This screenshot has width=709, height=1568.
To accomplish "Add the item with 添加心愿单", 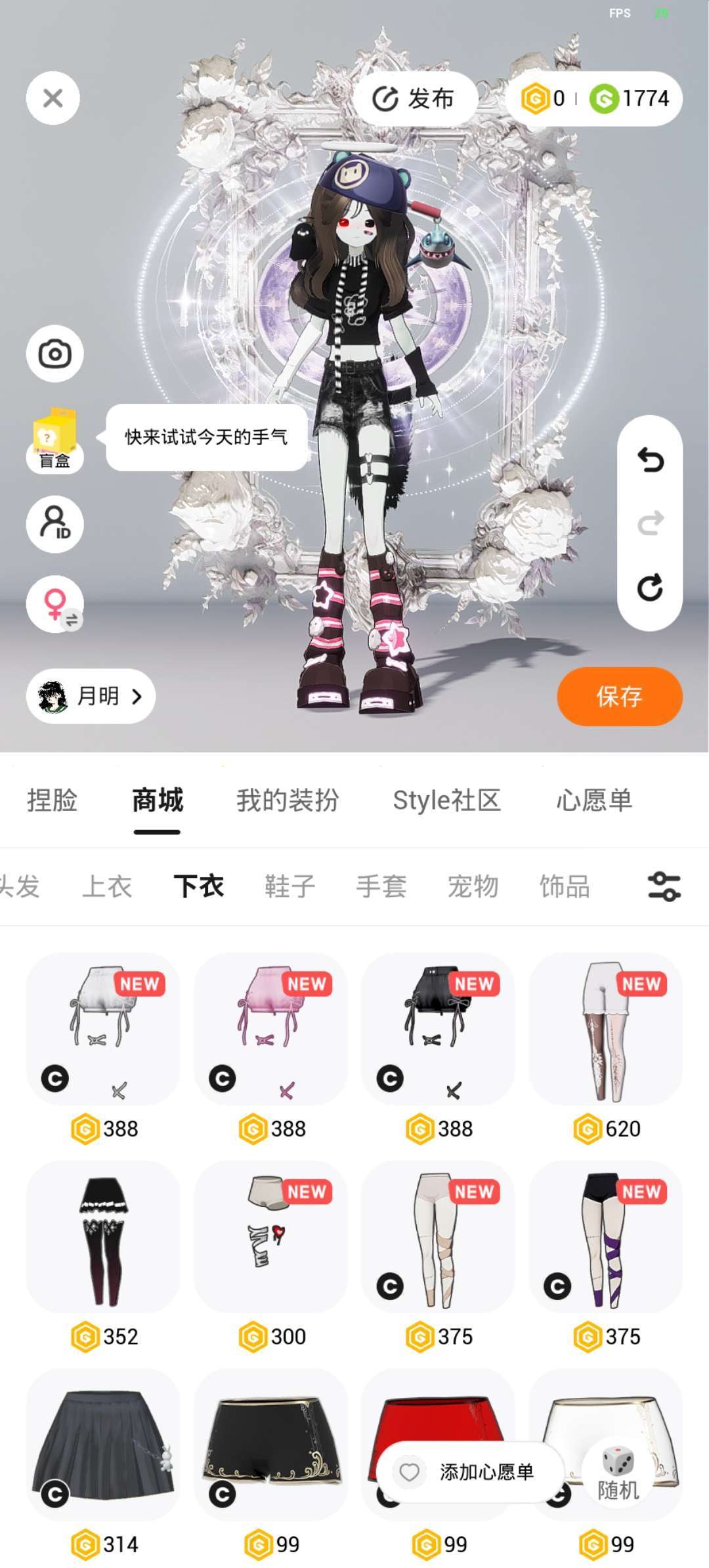I will [x=470, y=1473].
